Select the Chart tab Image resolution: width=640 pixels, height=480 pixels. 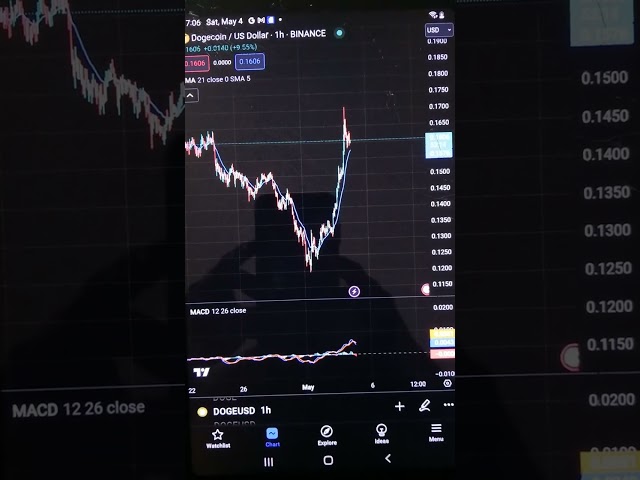tap(272, 437)
